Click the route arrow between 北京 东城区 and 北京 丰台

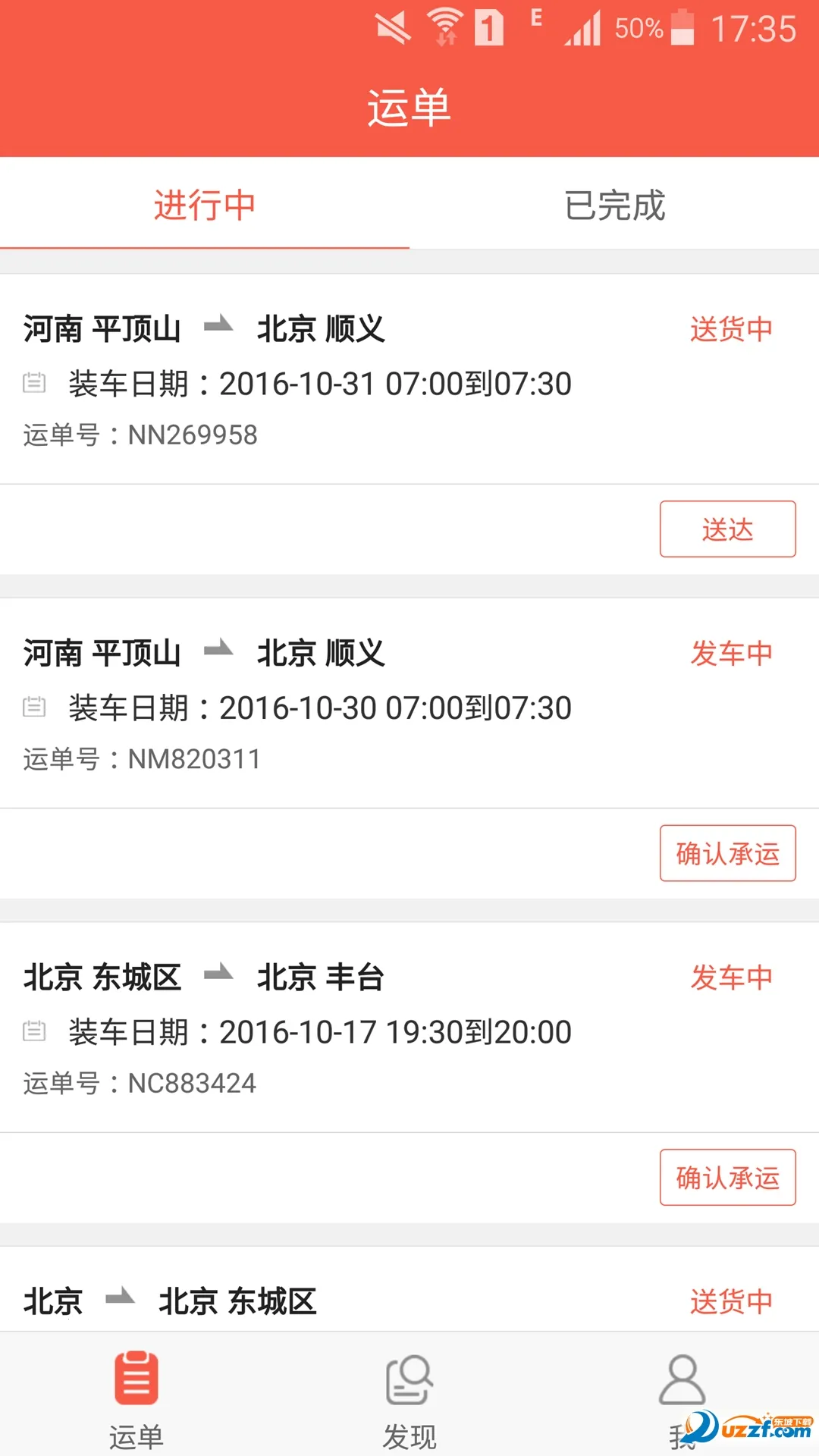(218, 974)
